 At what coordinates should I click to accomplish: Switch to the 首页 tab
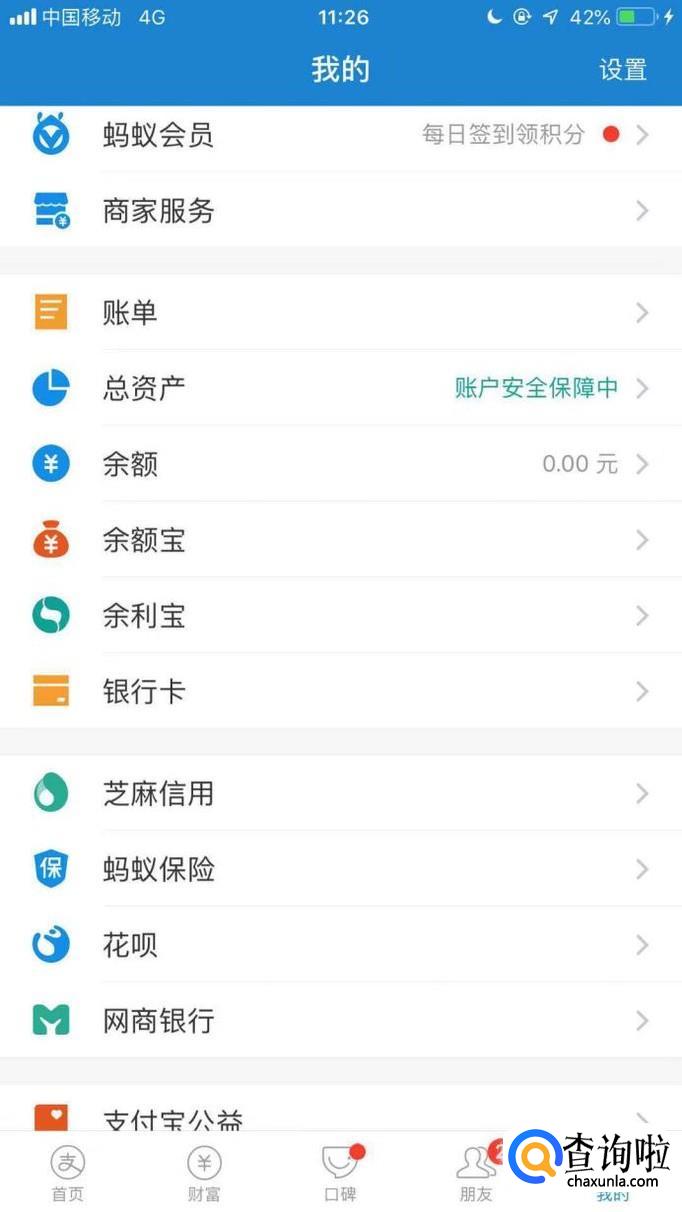click(x=68, y=1173)
